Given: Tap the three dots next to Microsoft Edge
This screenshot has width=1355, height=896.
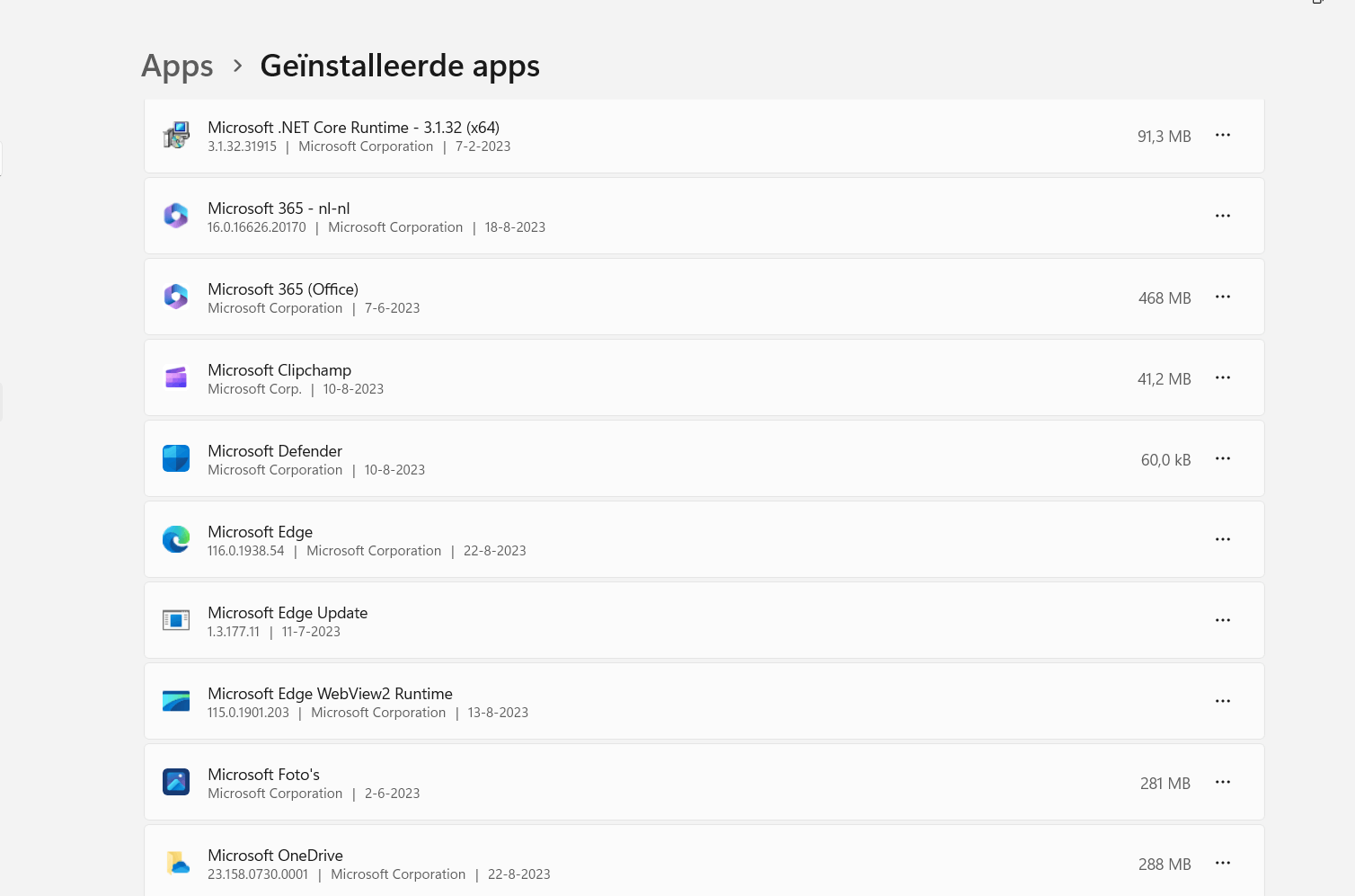Looking at the screenshot, I should pos(1222,540).
